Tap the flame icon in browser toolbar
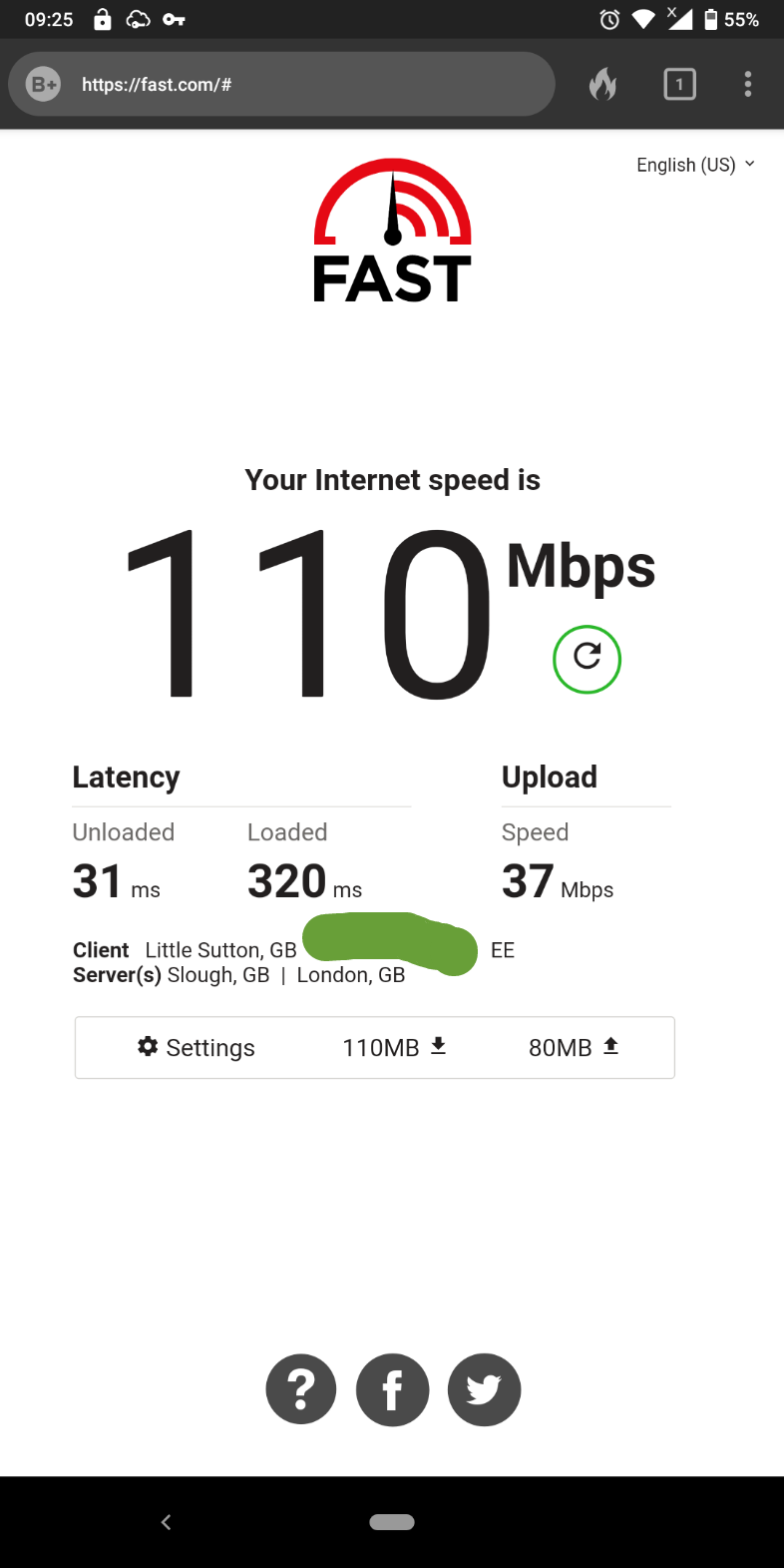Viewport: 784px width, 1568px height. pyautogui.click(x=602, y=85)
